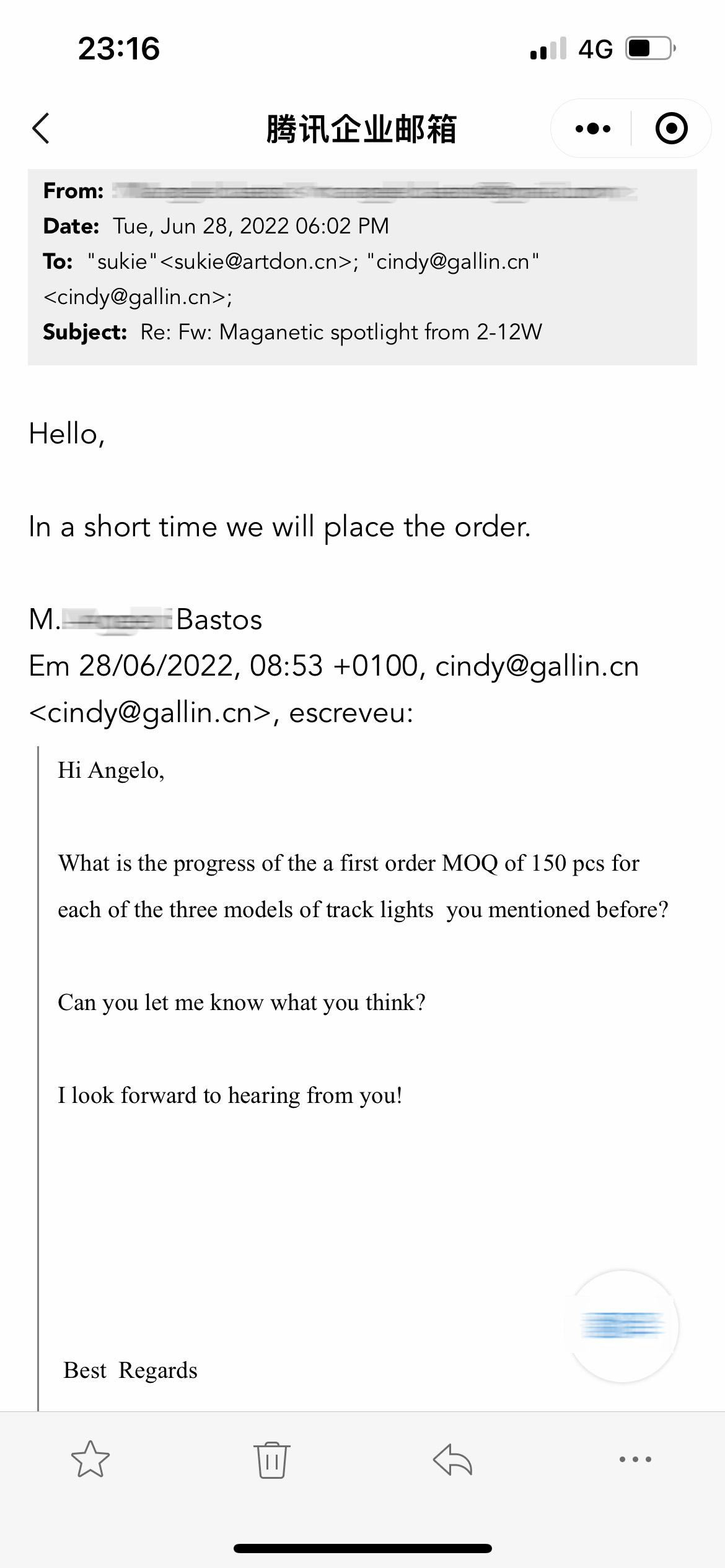Viewport: 725px width, 1568px height.
Task: Close the mini program with the circle icon
Action: tap(671, 129)
